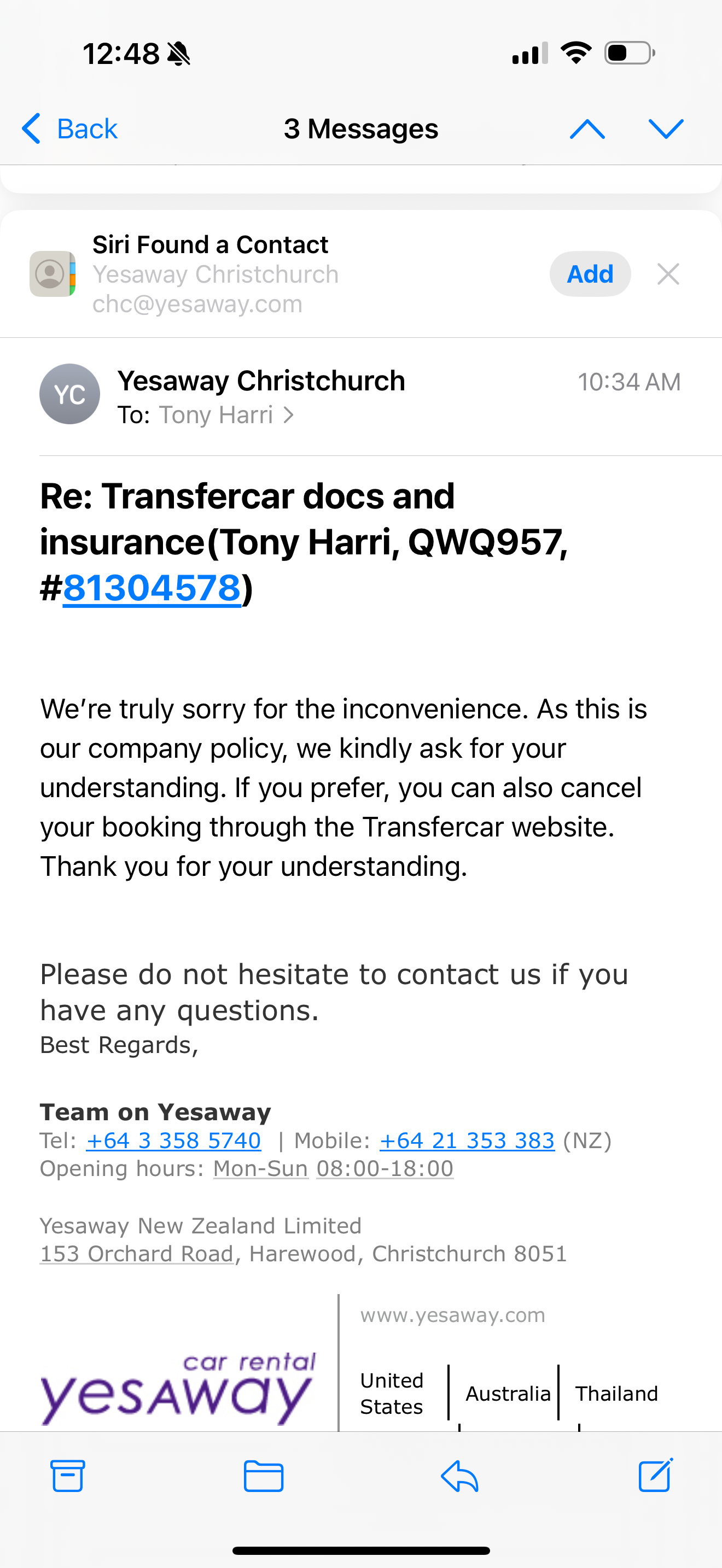The width and height of the screenshot is (722, 1568).
Task: Open the 08:00-18:00 time link
Action: [385, 1168]
